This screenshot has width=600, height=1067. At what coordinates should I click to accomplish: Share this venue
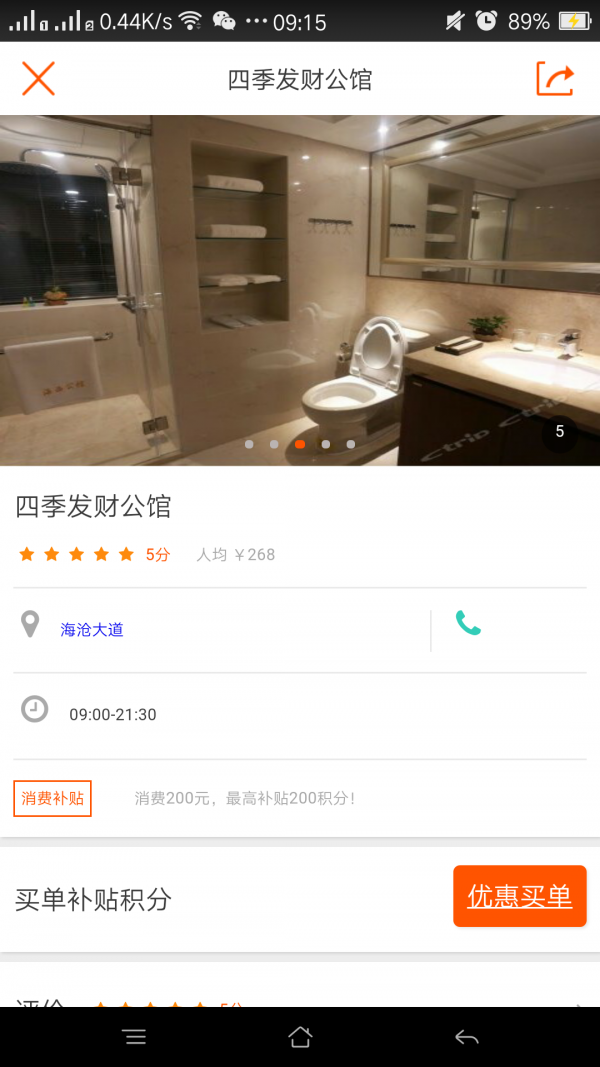click(555, 79)
